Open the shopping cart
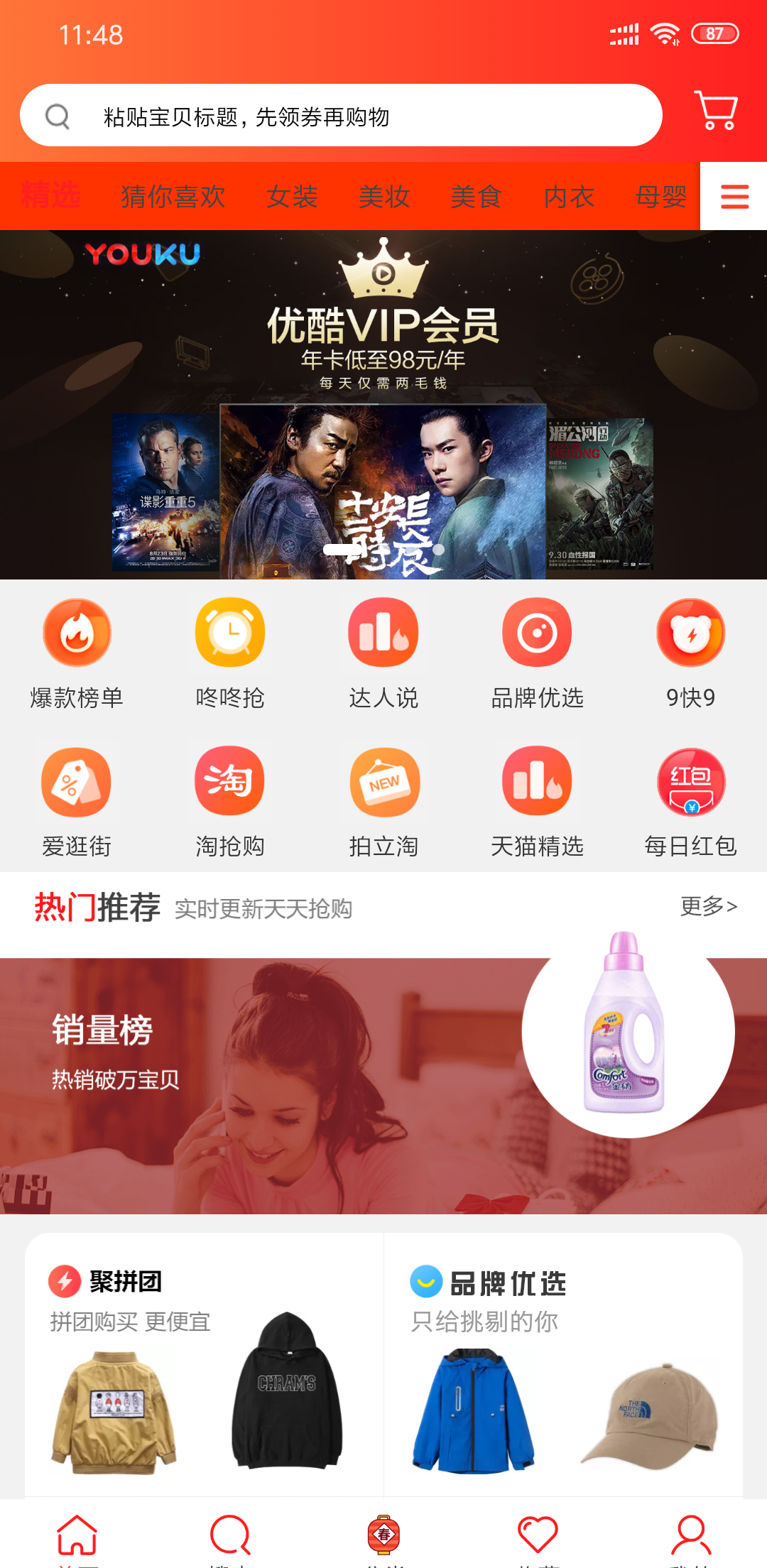The image size is (767, 1568). coord(716,110)
